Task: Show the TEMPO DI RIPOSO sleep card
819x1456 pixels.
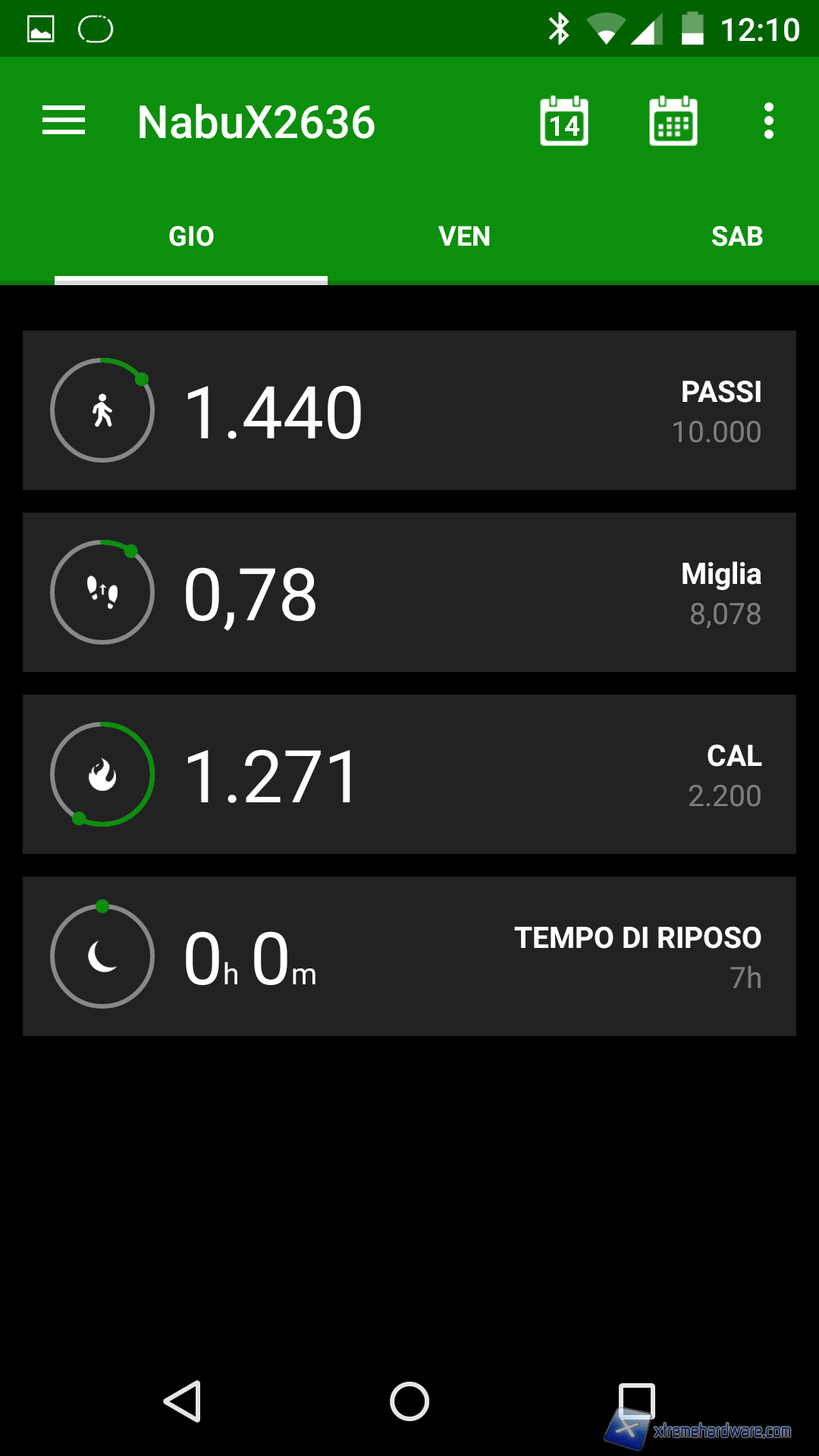Action: tap(409, 956)
